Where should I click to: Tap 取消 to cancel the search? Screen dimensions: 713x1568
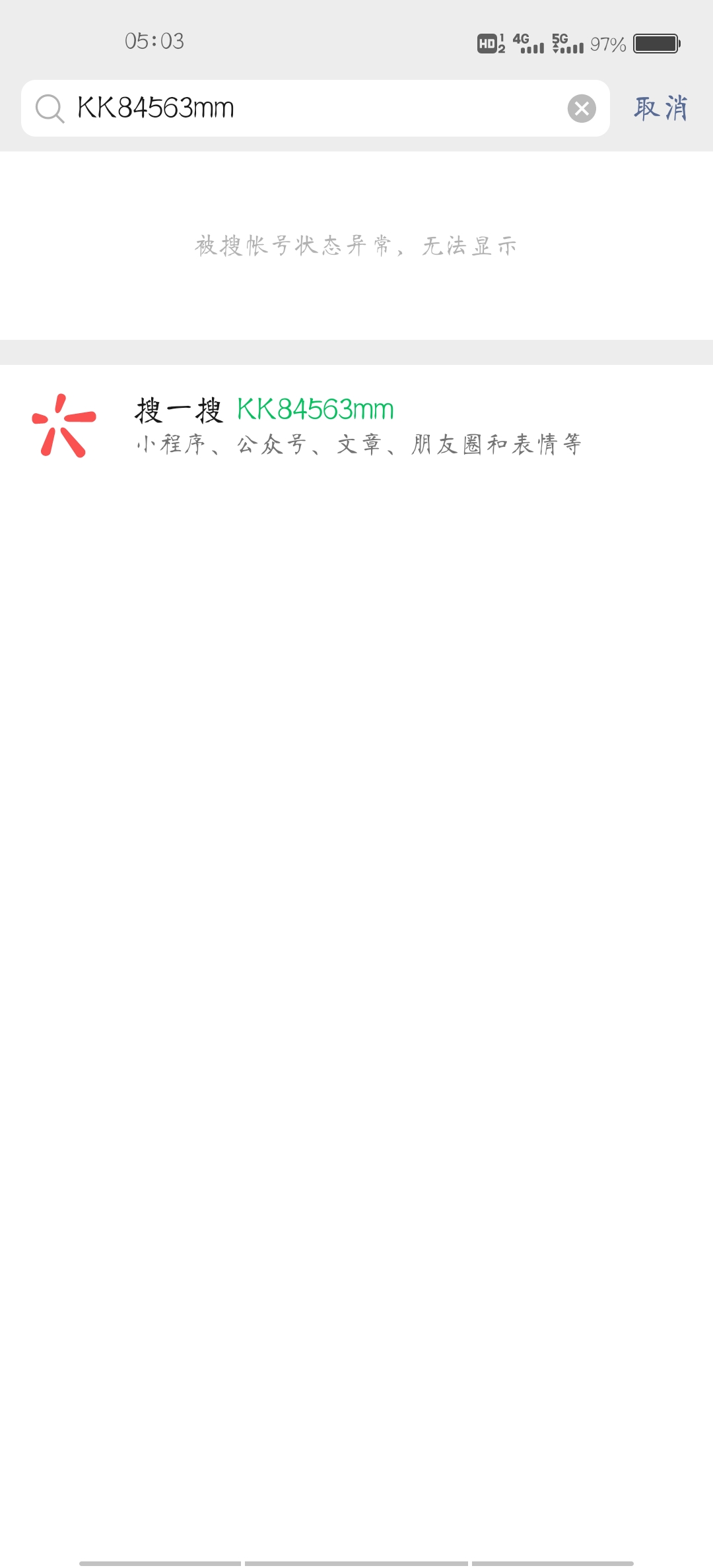(x=661, y=108)
